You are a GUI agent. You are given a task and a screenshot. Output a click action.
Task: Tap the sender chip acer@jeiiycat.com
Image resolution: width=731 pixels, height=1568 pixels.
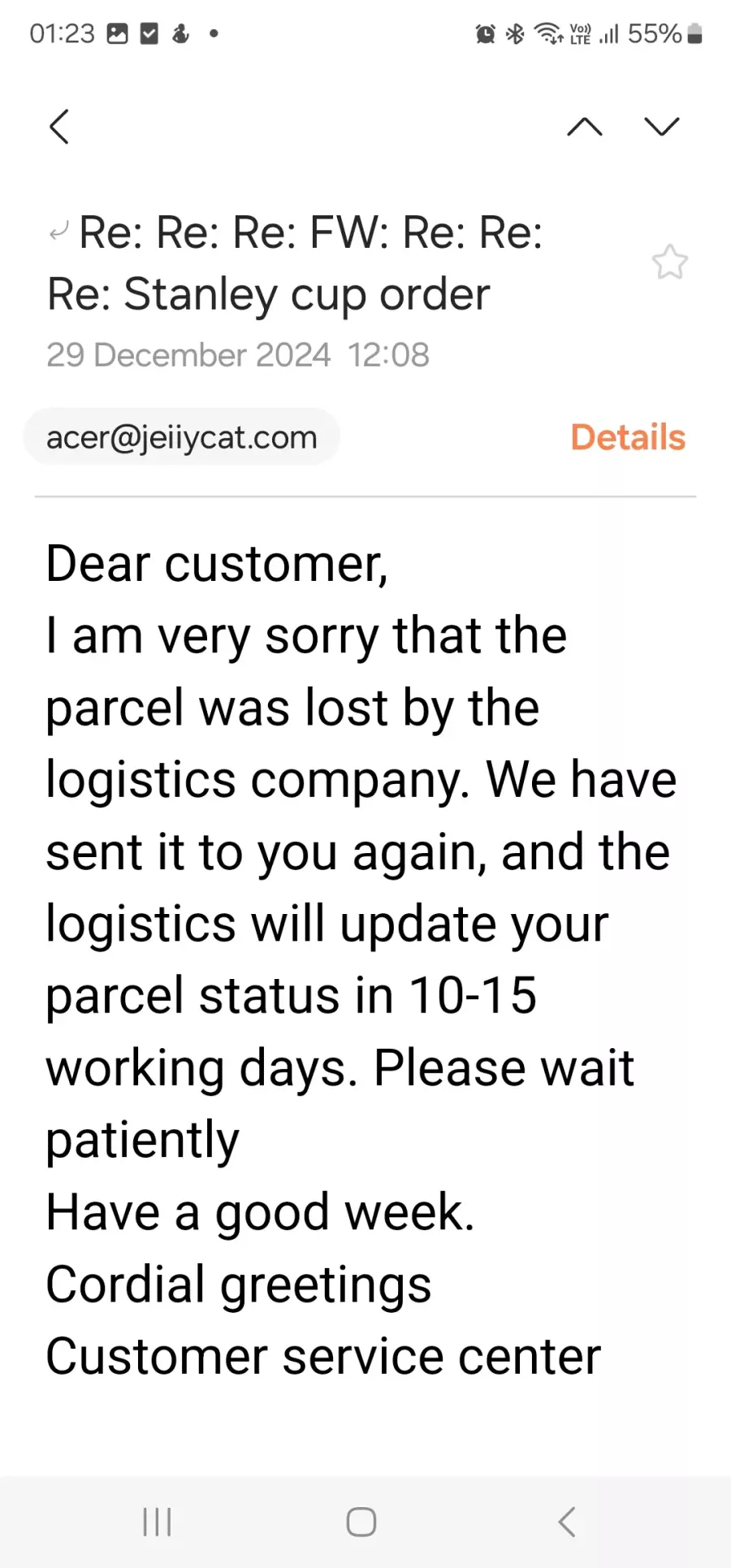182,437
